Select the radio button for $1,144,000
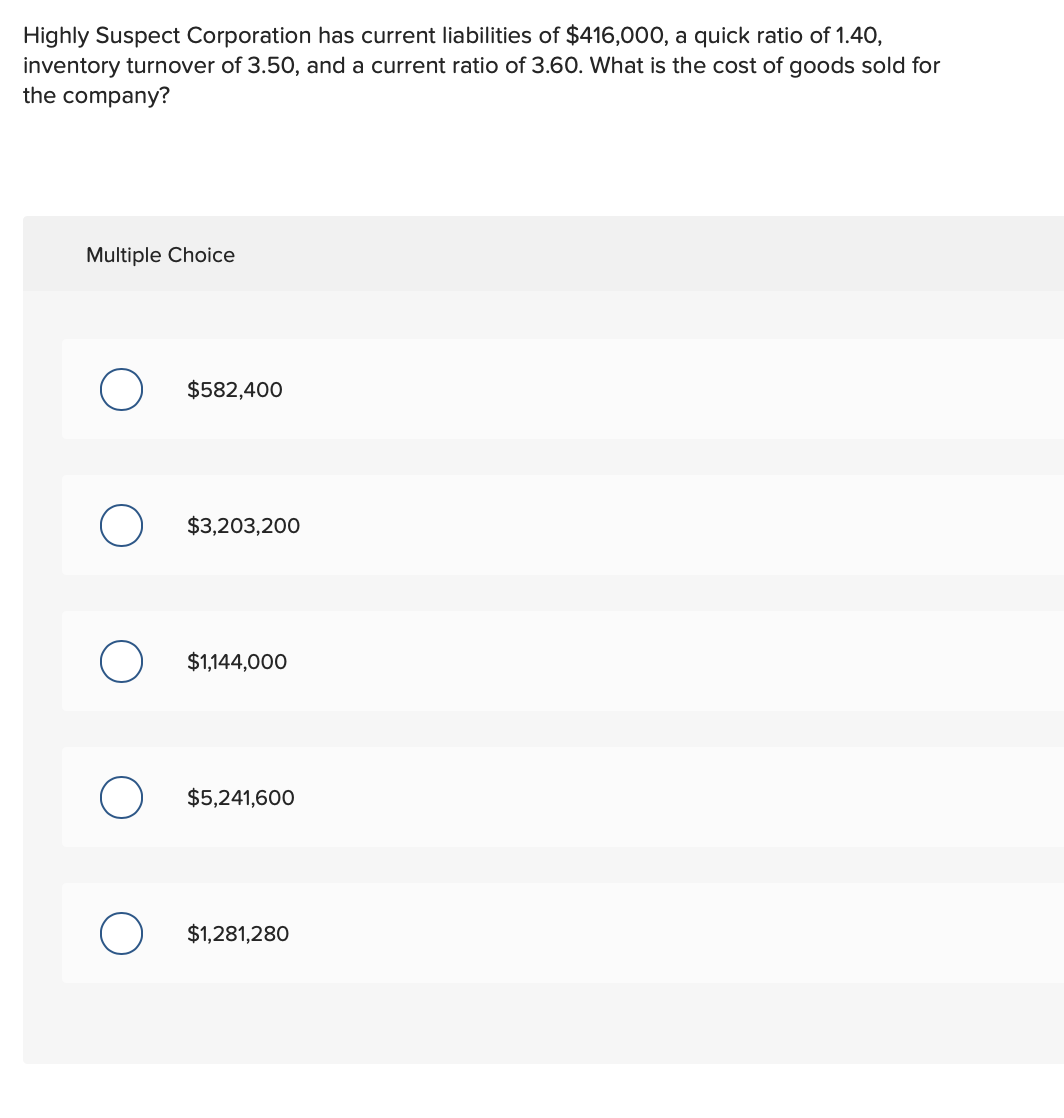 click(120, 661)
